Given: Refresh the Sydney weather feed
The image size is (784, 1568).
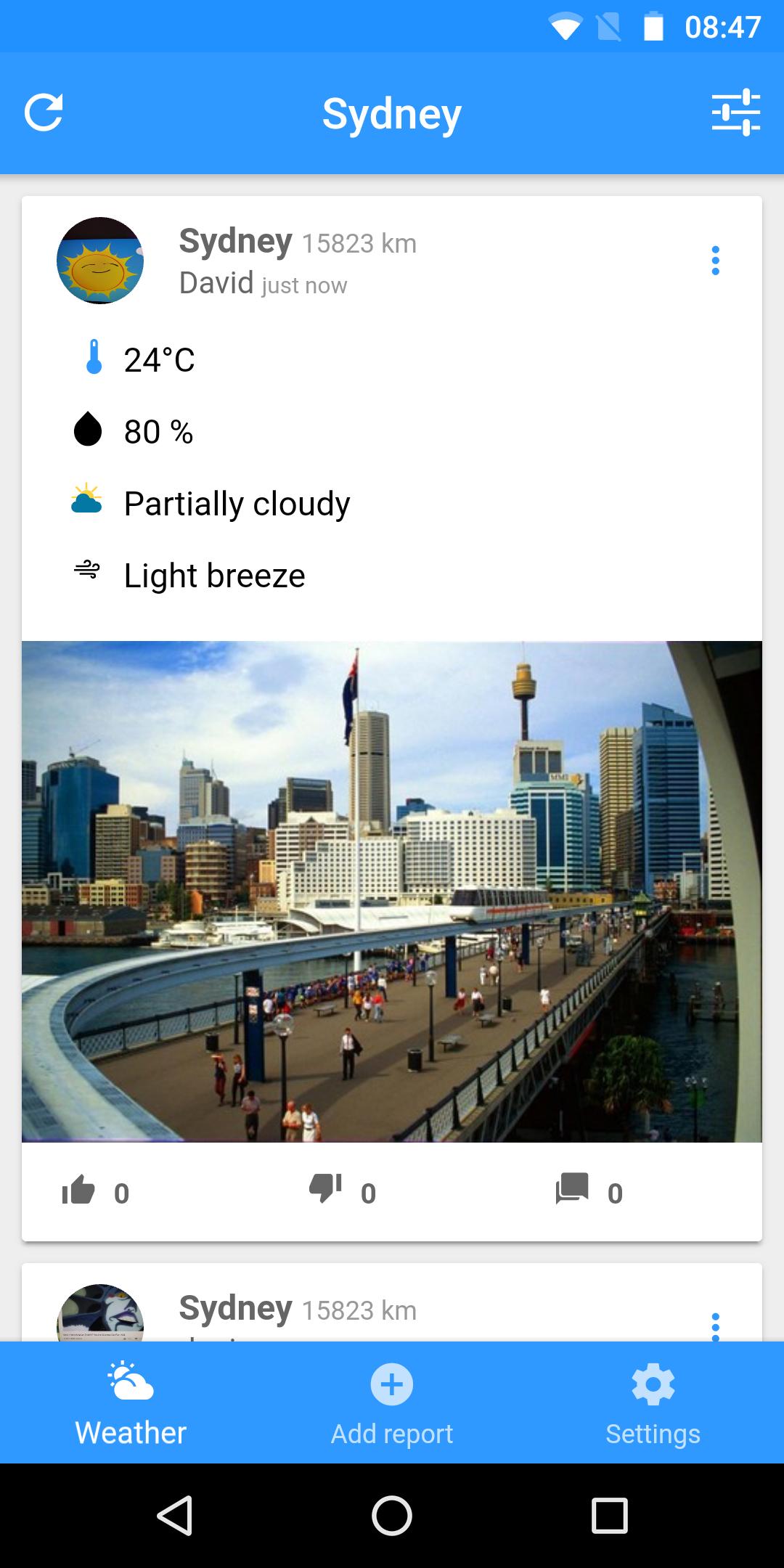Looking at the screenshot, I should (44, 113).
